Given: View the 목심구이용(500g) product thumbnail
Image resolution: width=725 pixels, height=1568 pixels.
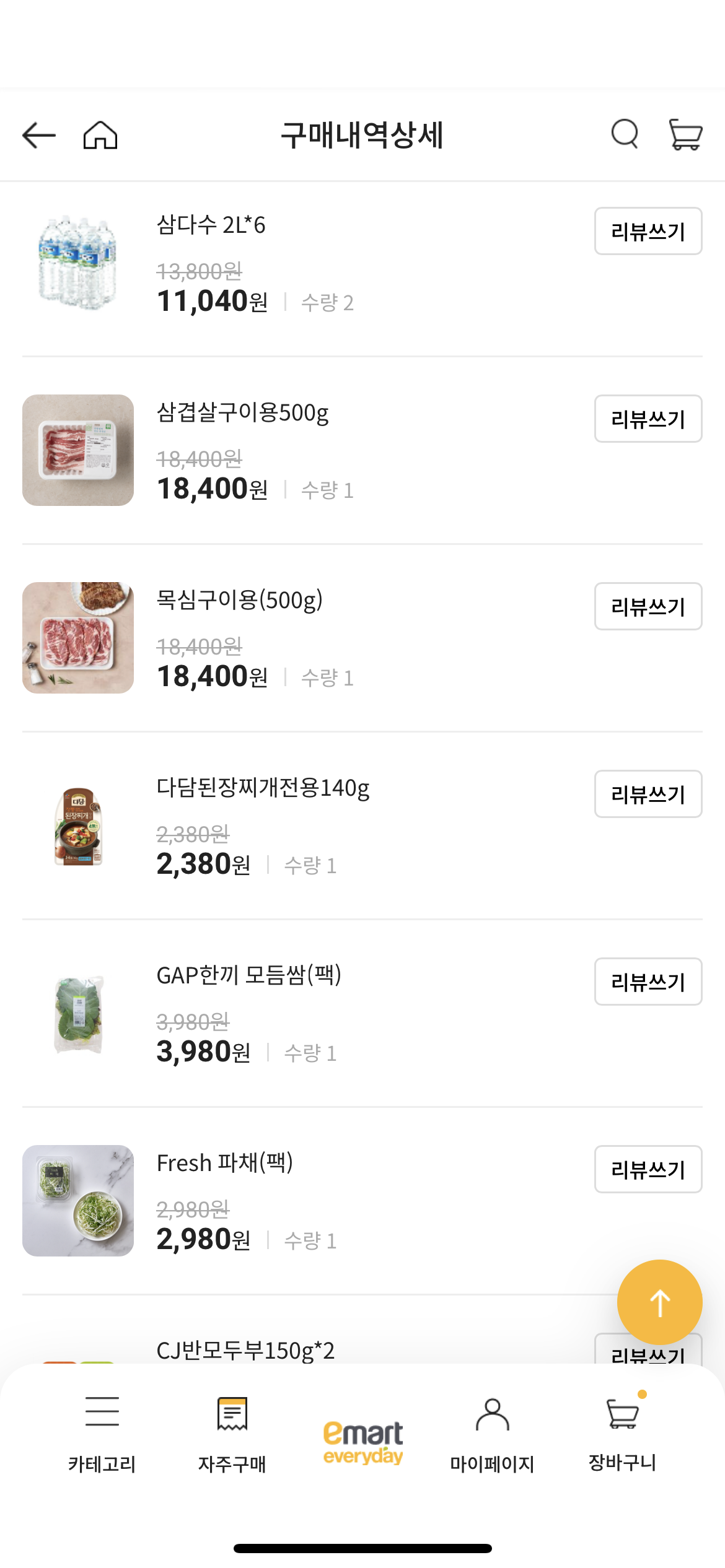Looking at the screenshot, I should (x=78, y=638).
